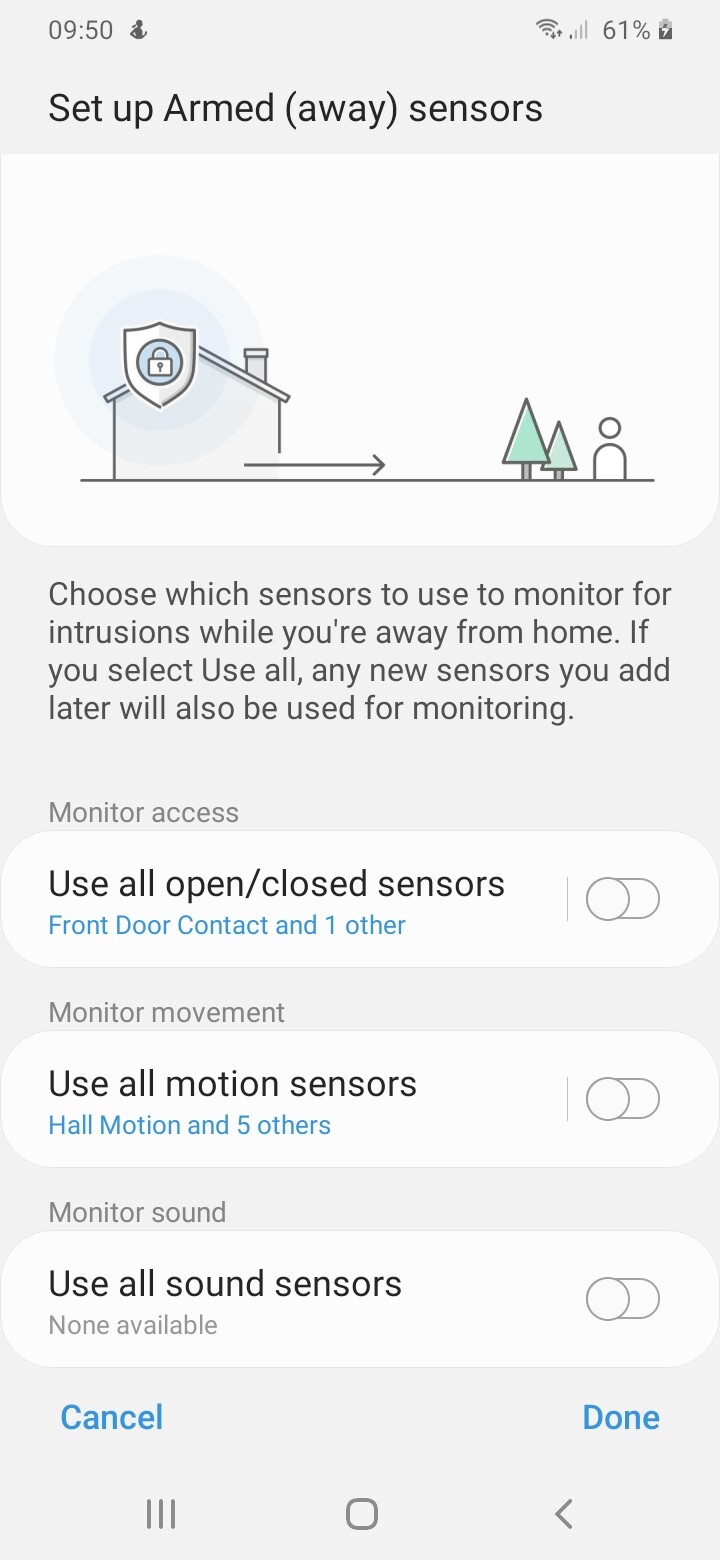The image size is (720, 1560).
Task: Tap the 61% battery percentage text
Action: tap(626, 30)
